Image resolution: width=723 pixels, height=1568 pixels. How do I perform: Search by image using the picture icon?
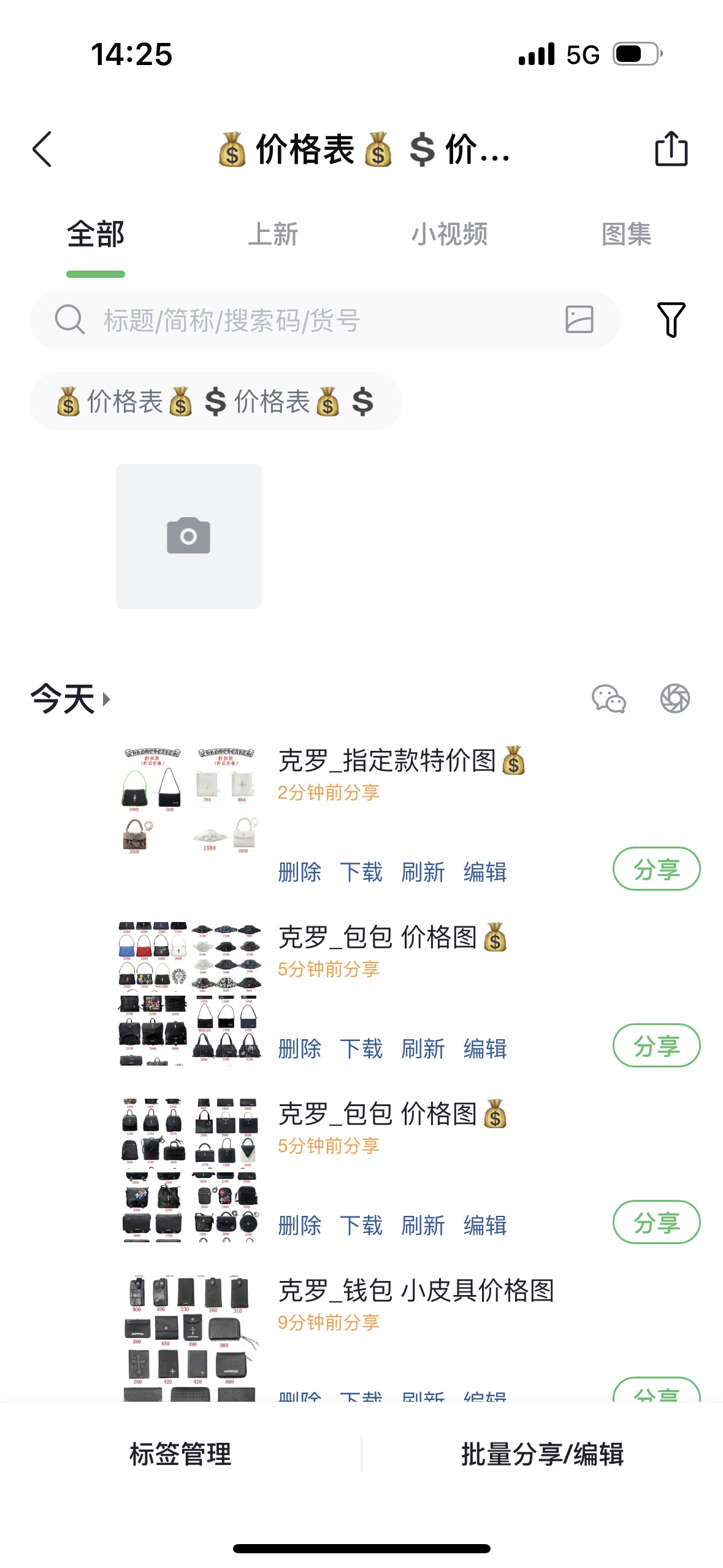tap(579, 320)
